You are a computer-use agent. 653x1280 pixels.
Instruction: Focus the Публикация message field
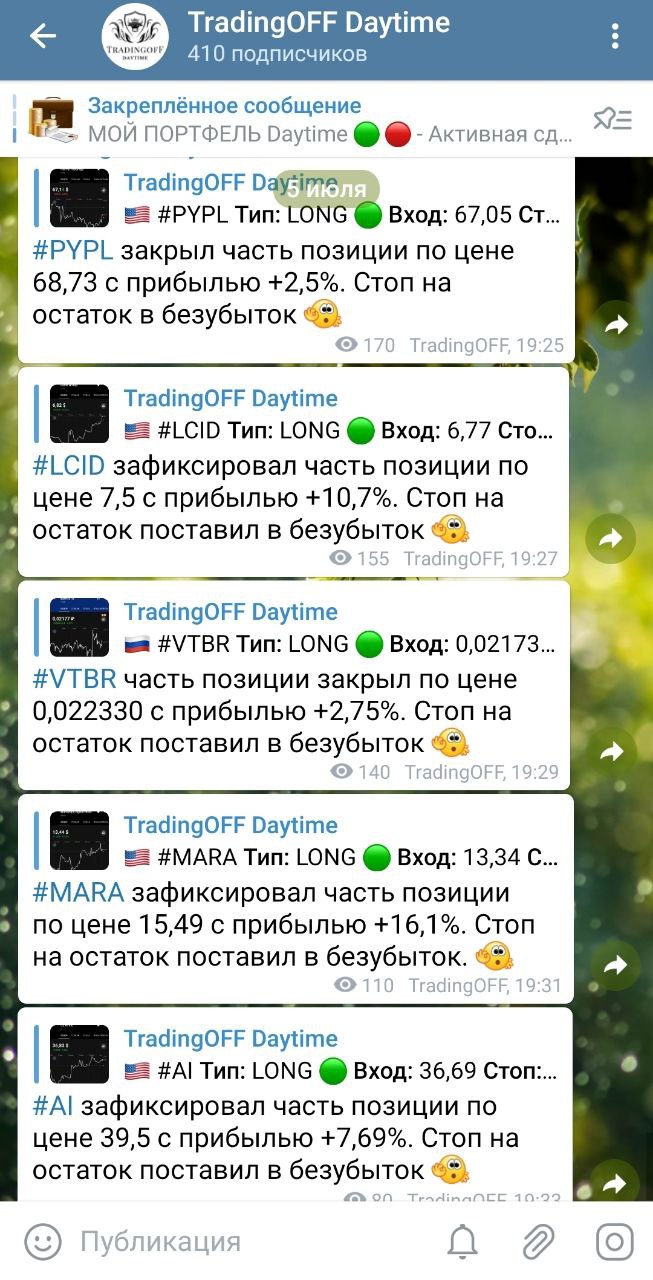[x=250, y=1242]
